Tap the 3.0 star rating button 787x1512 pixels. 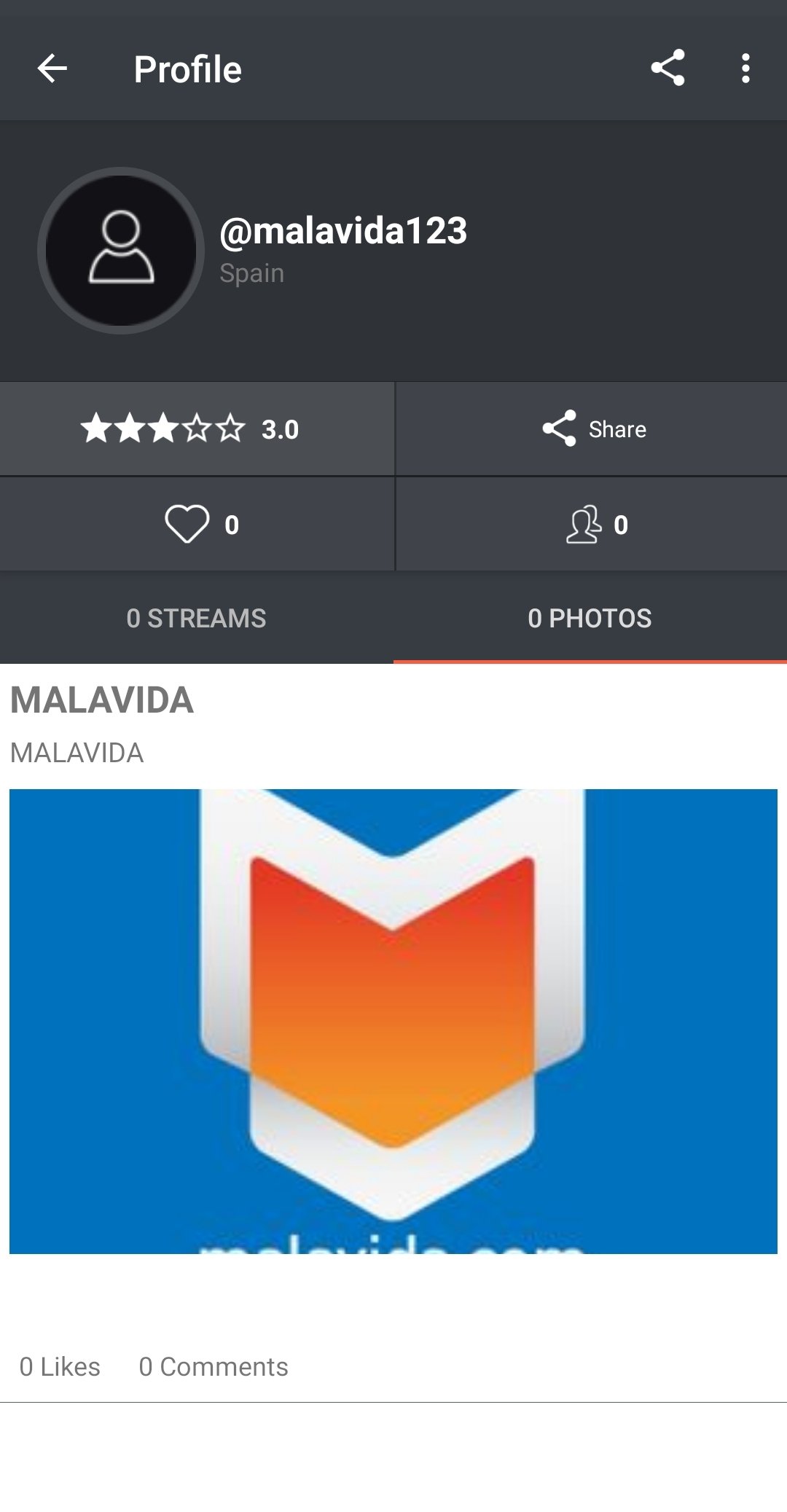pos(197,429)
